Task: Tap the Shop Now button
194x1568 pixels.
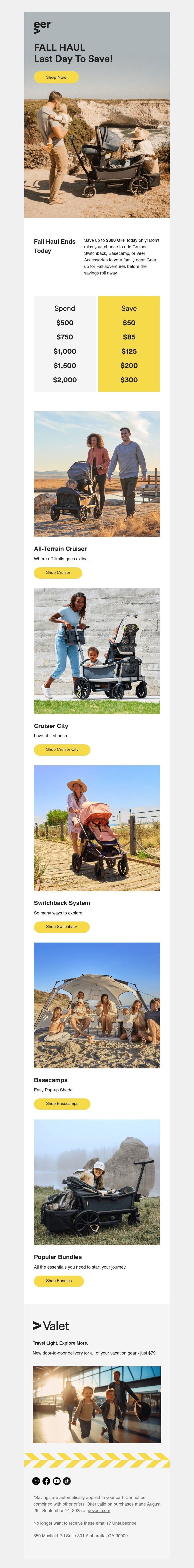Action: tap(56, 77)
